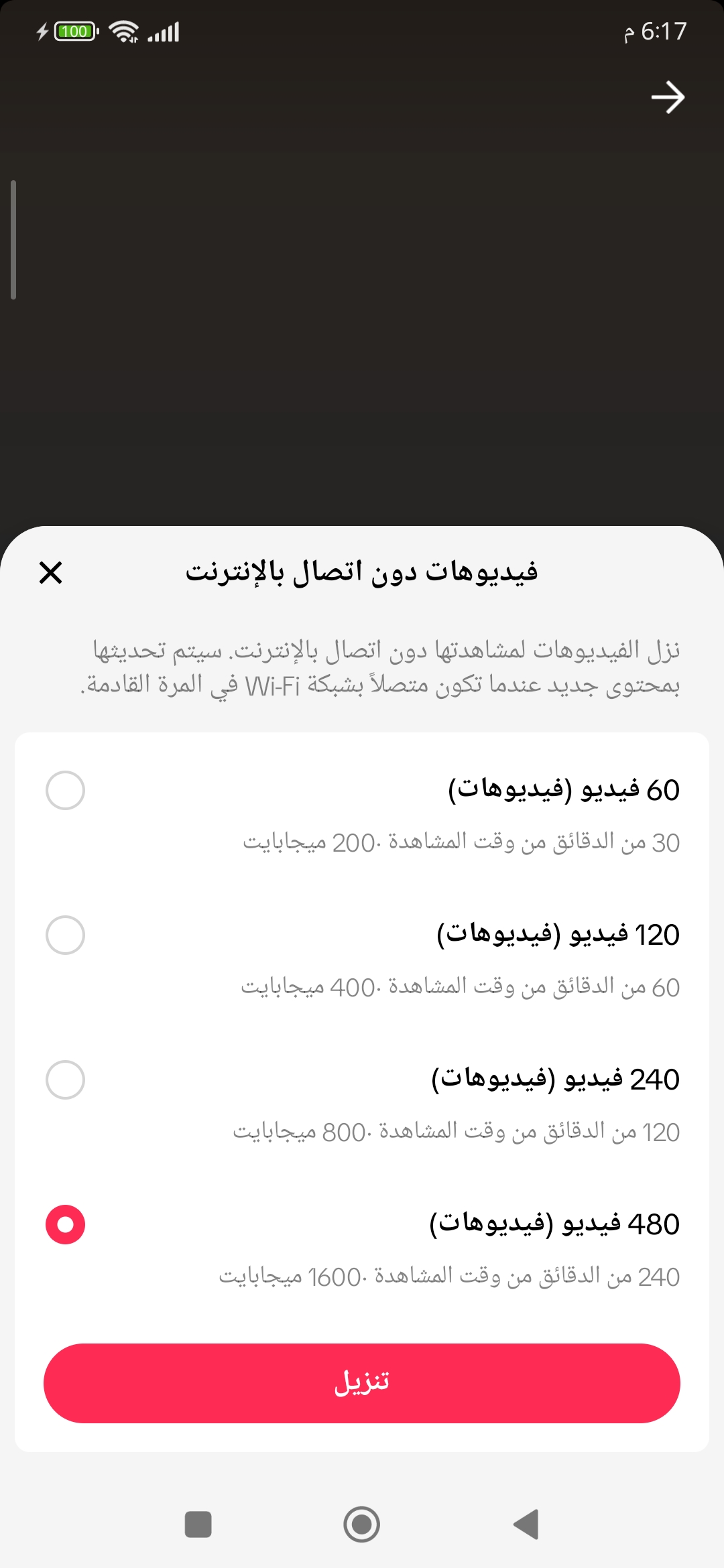Tap the system back button
Image resolution: width=724 pixels, height=1568 pixels.
[x=526, y=1524]
